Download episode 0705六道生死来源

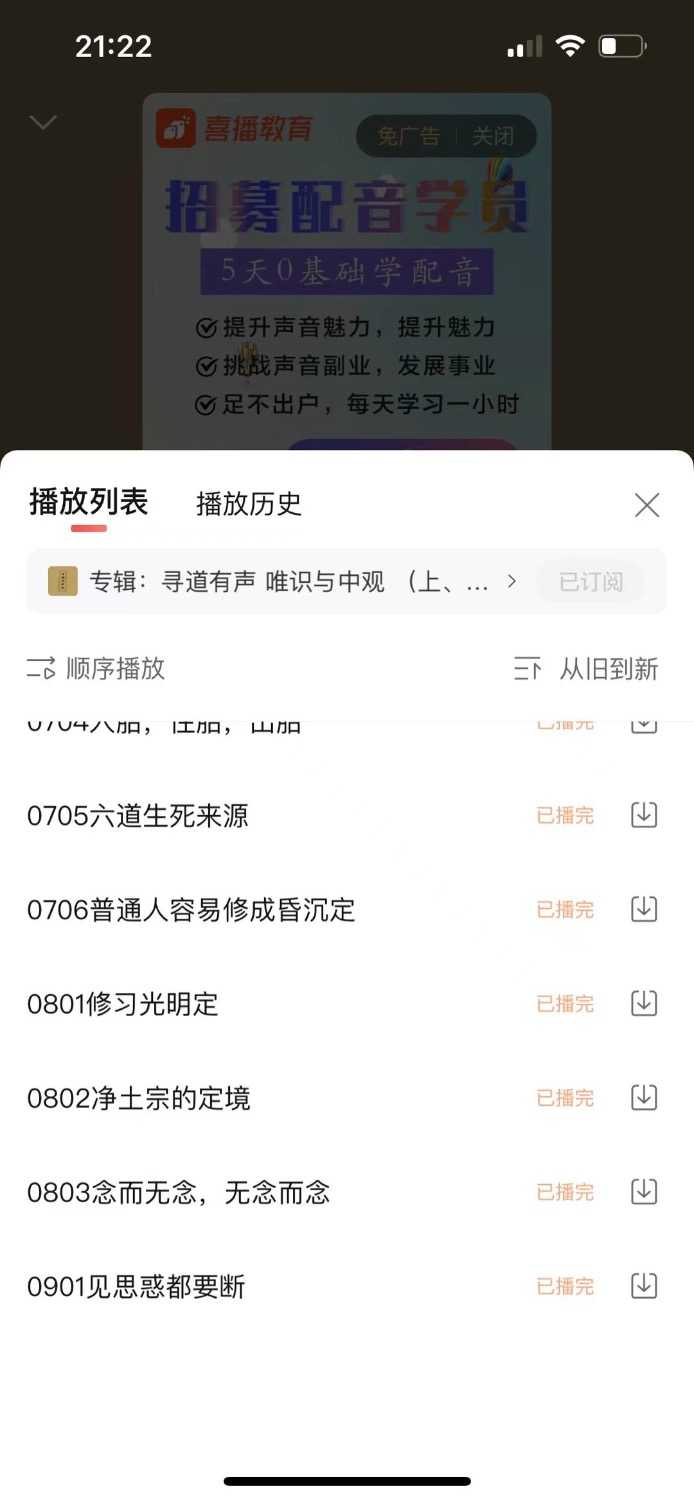644,815
